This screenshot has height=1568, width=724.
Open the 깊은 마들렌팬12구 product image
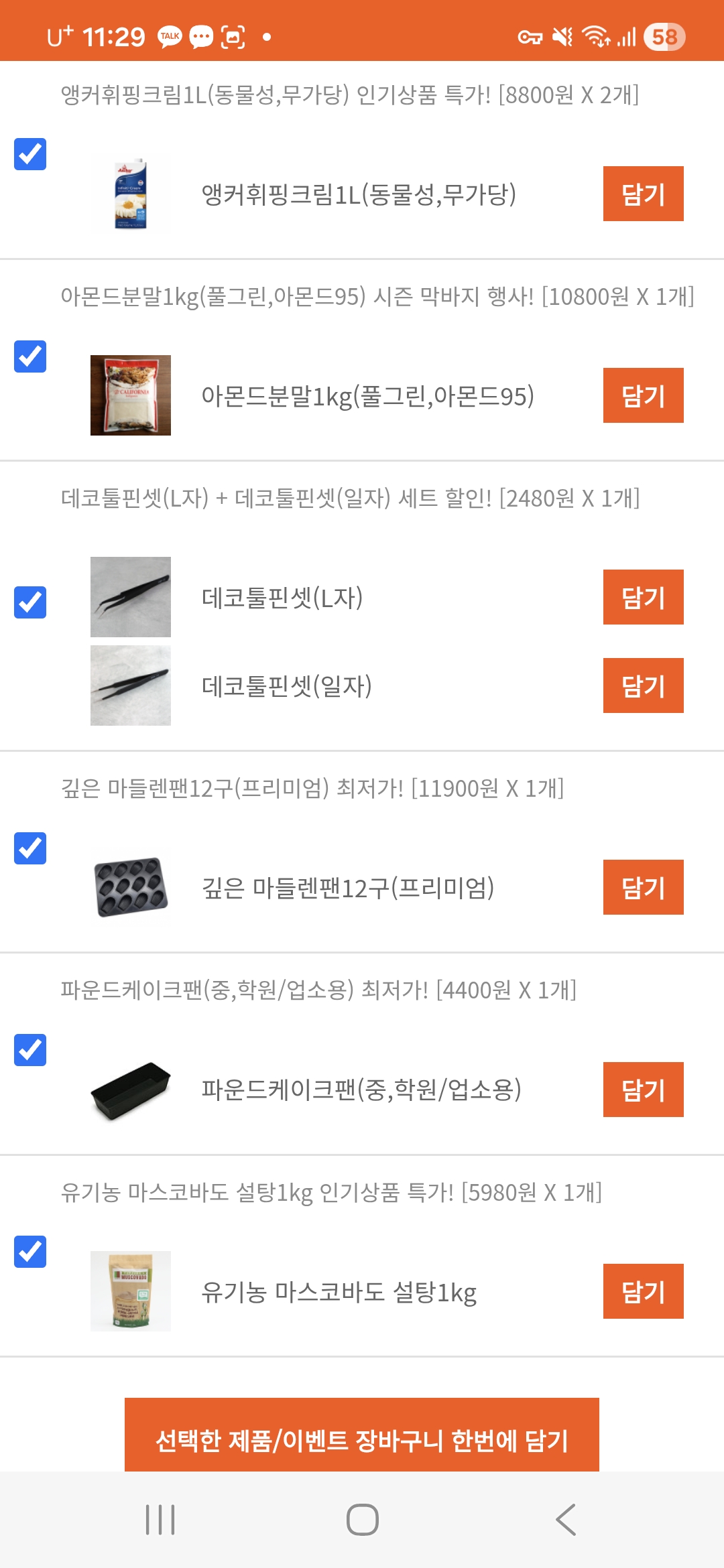click(131, 887)
